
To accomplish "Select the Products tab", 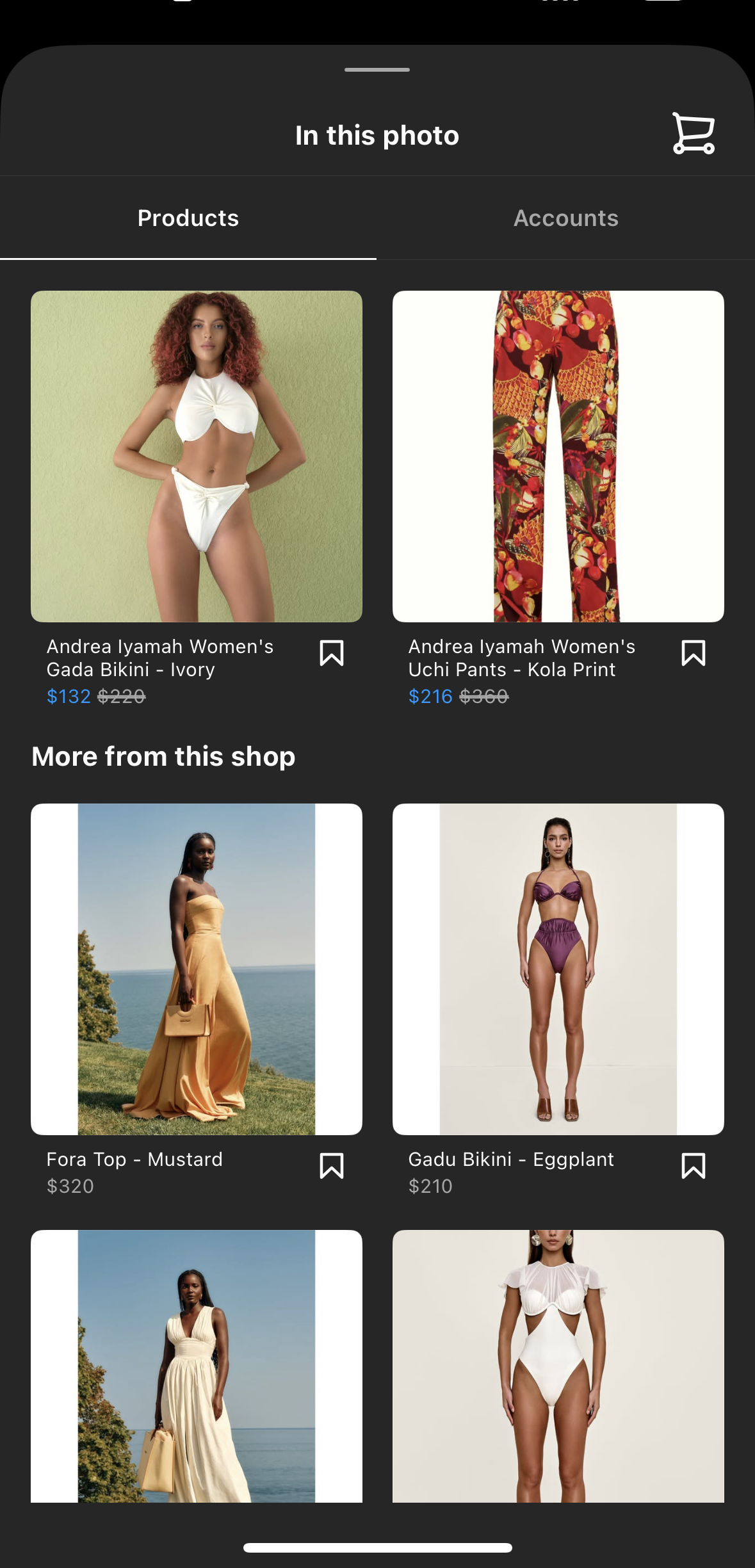I will point(188,218).
